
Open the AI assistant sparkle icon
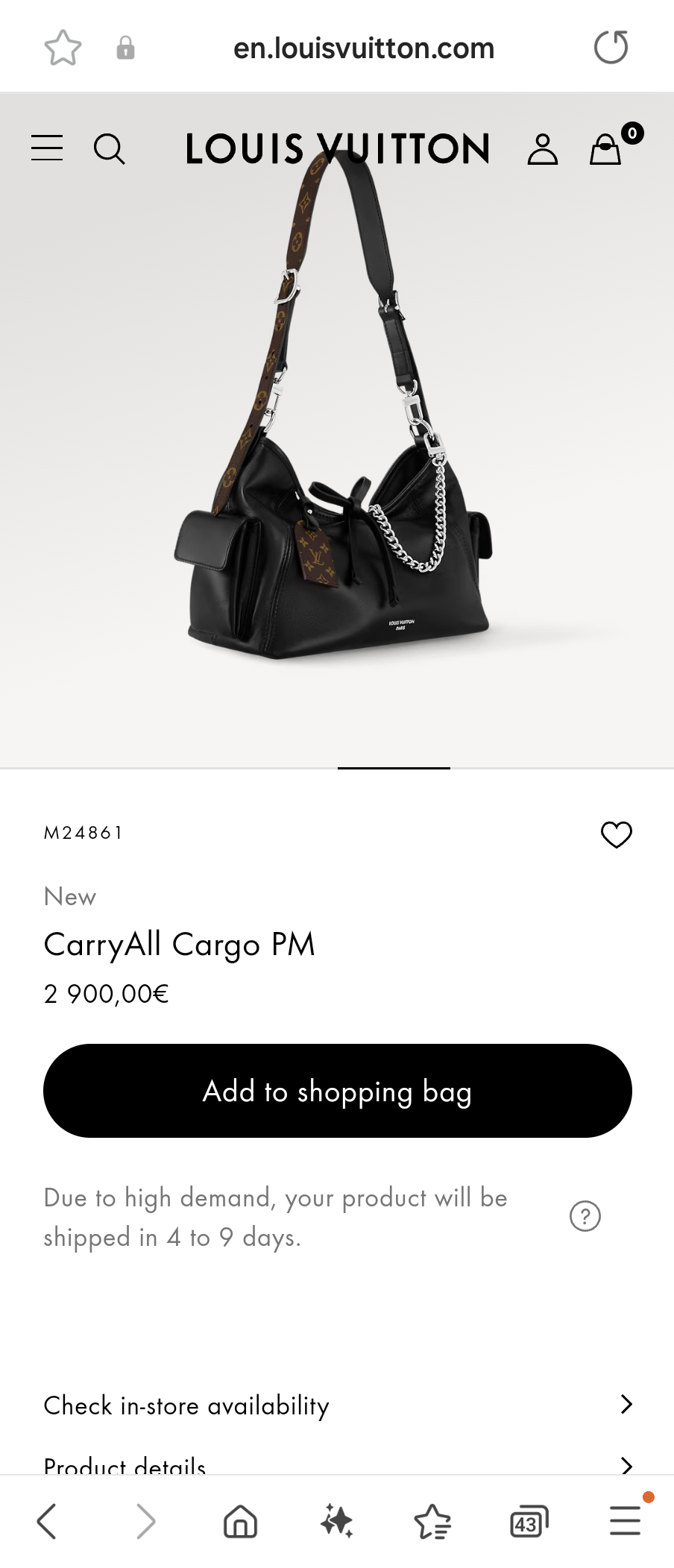(x=336, y=1522)
